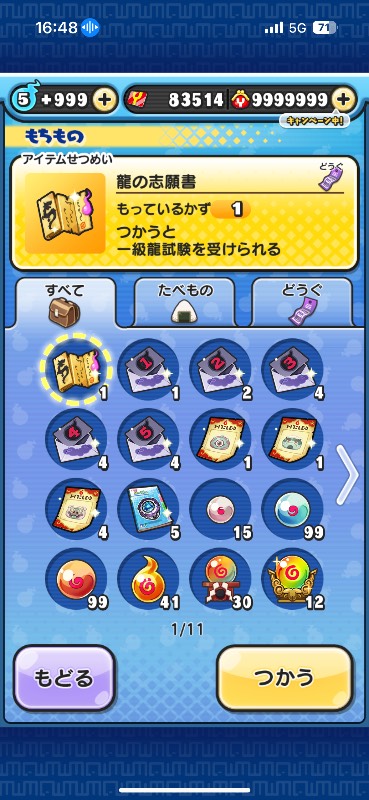Select the orb on red stand with count 30
Image resolution: width=369 pixels, height=800 pixels.
pos(220,579)
